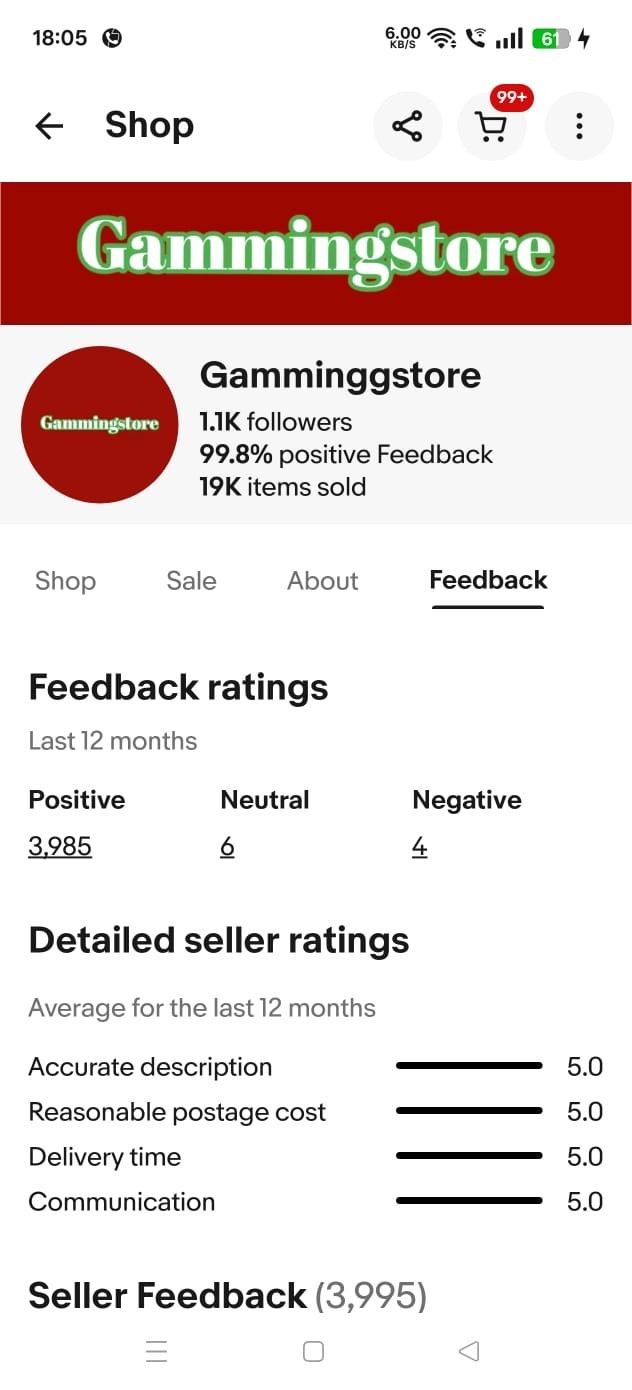View the 3,985 positive feedback ratings

(x=60, y=847)
